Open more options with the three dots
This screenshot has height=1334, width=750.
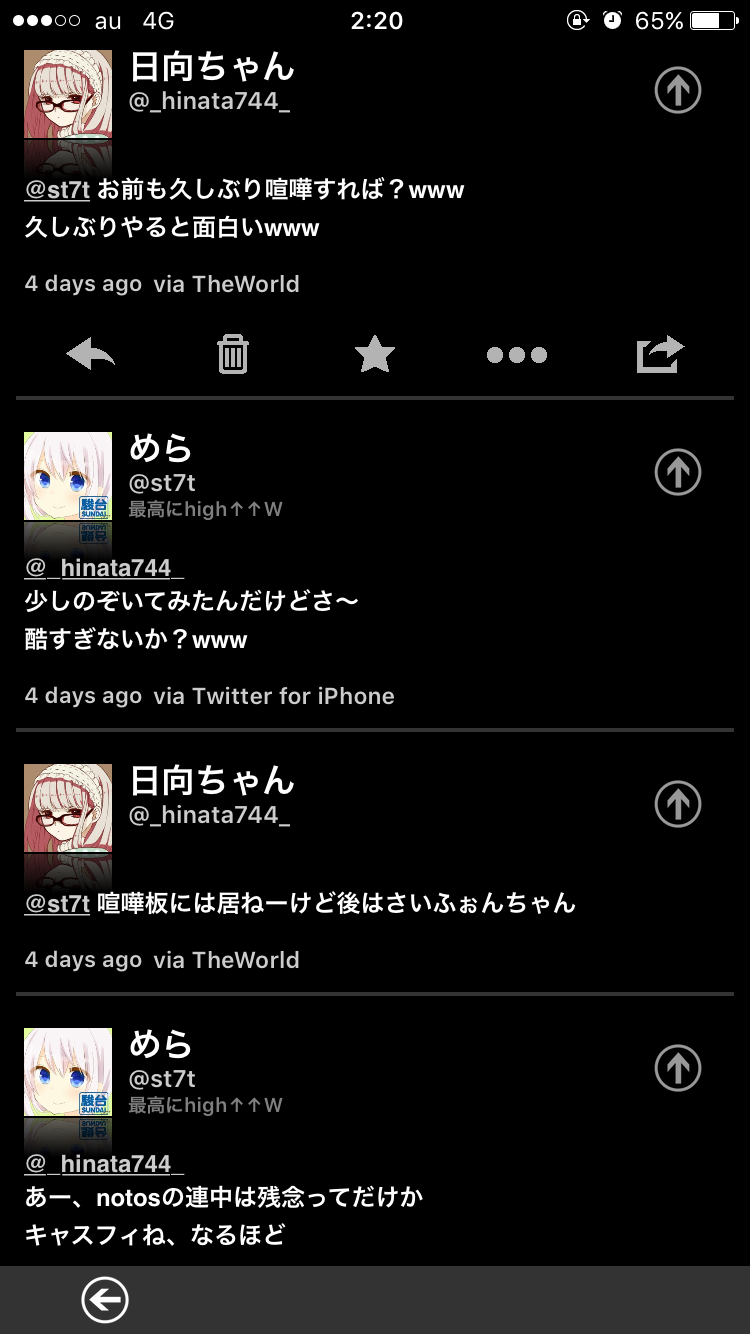click(x=516, y=354)
